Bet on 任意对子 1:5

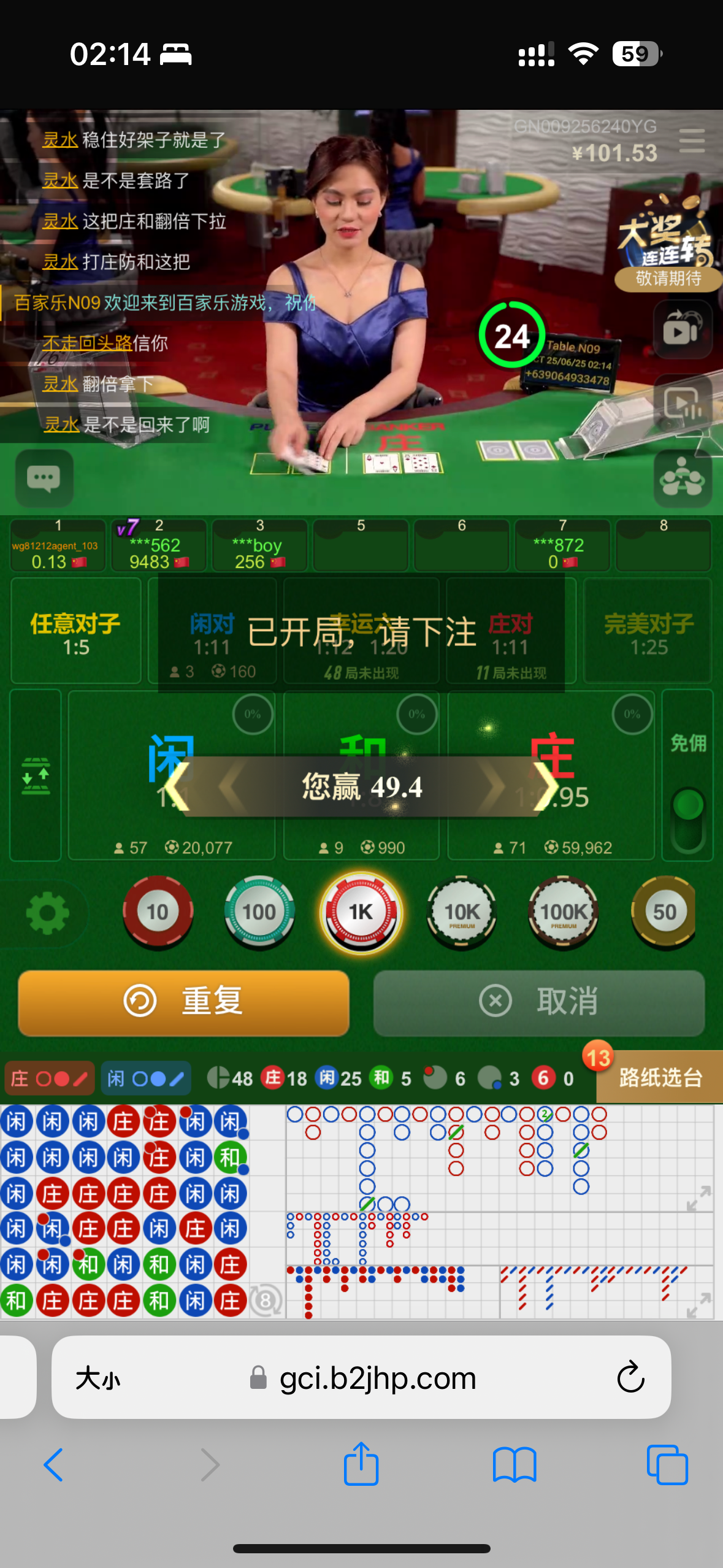point(75,633)
